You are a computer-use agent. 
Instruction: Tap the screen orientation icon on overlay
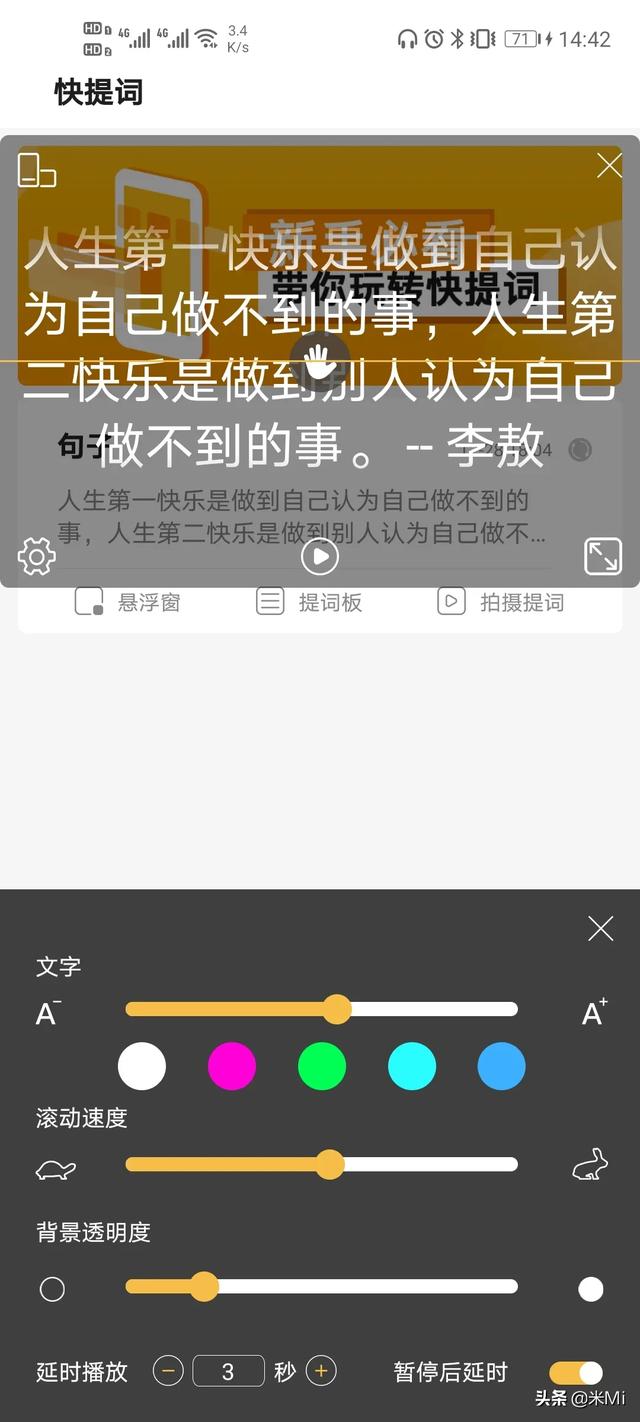pos(36,170)
